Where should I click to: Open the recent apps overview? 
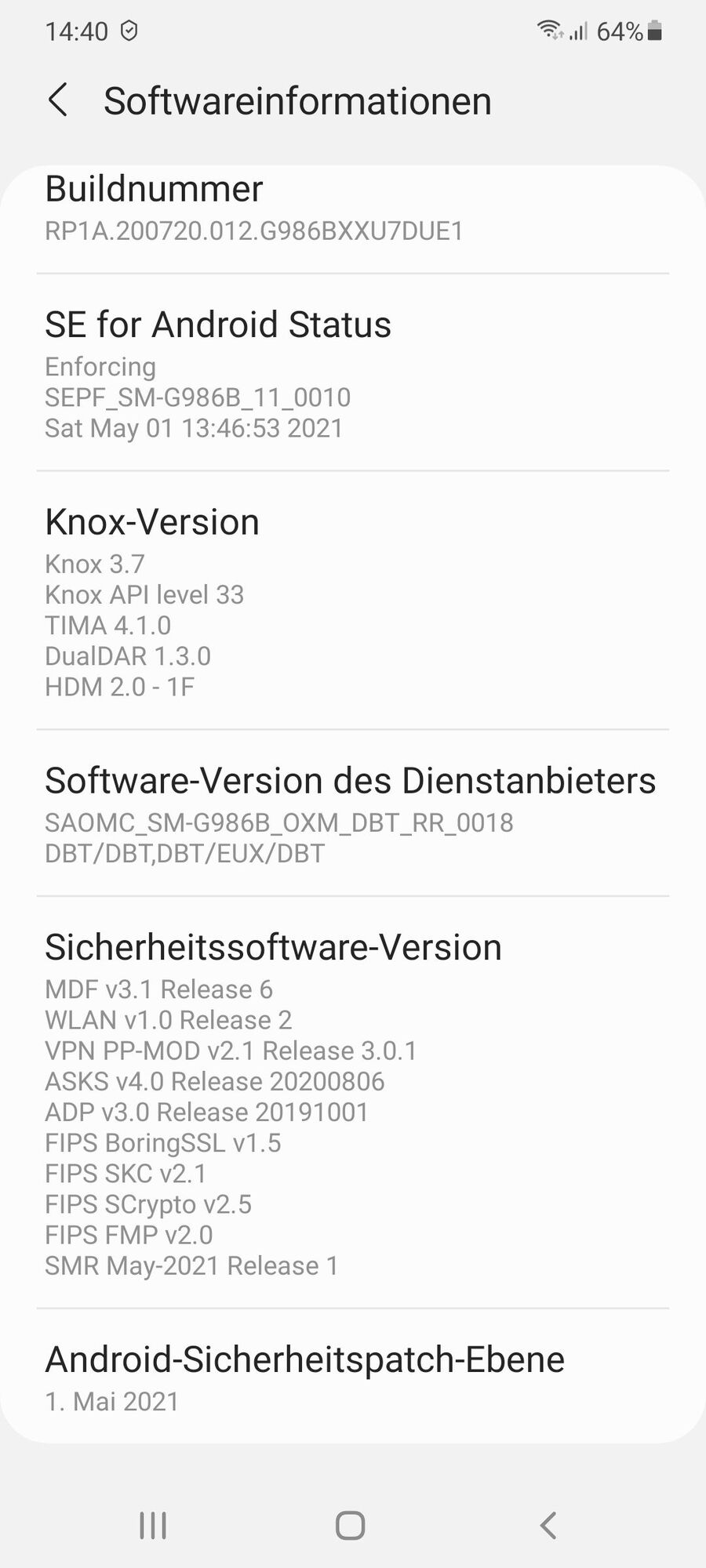pos(153,1526)
